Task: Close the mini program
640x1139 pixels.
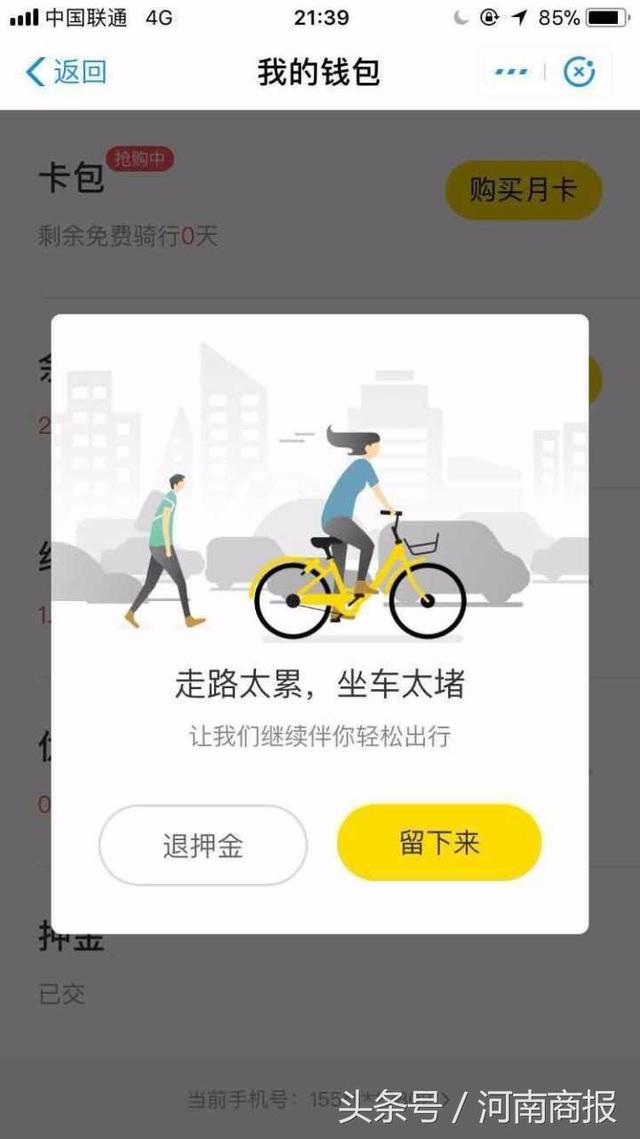Action: [579, 72]
